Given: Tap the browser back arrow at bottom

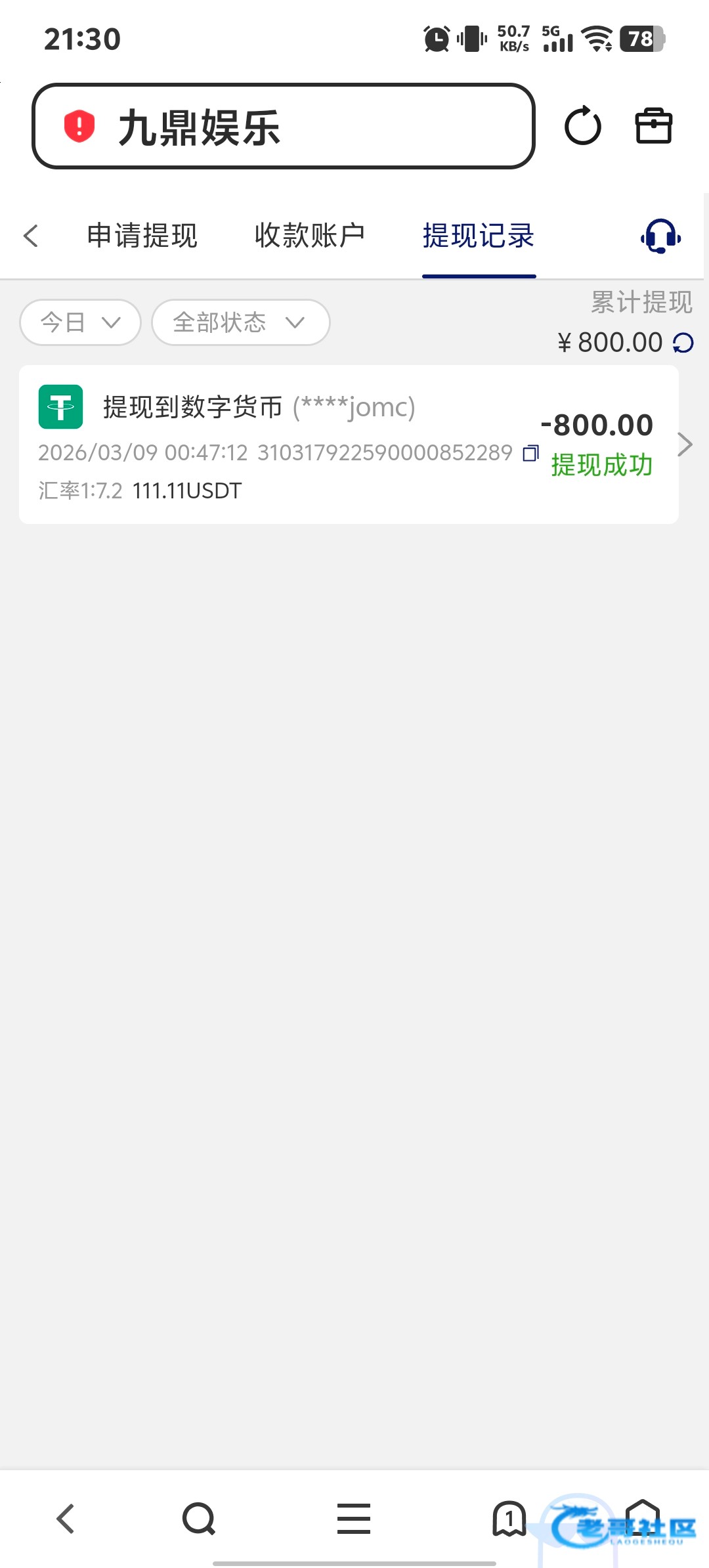Looking at the screenshot, I should tap(66, 1519).
